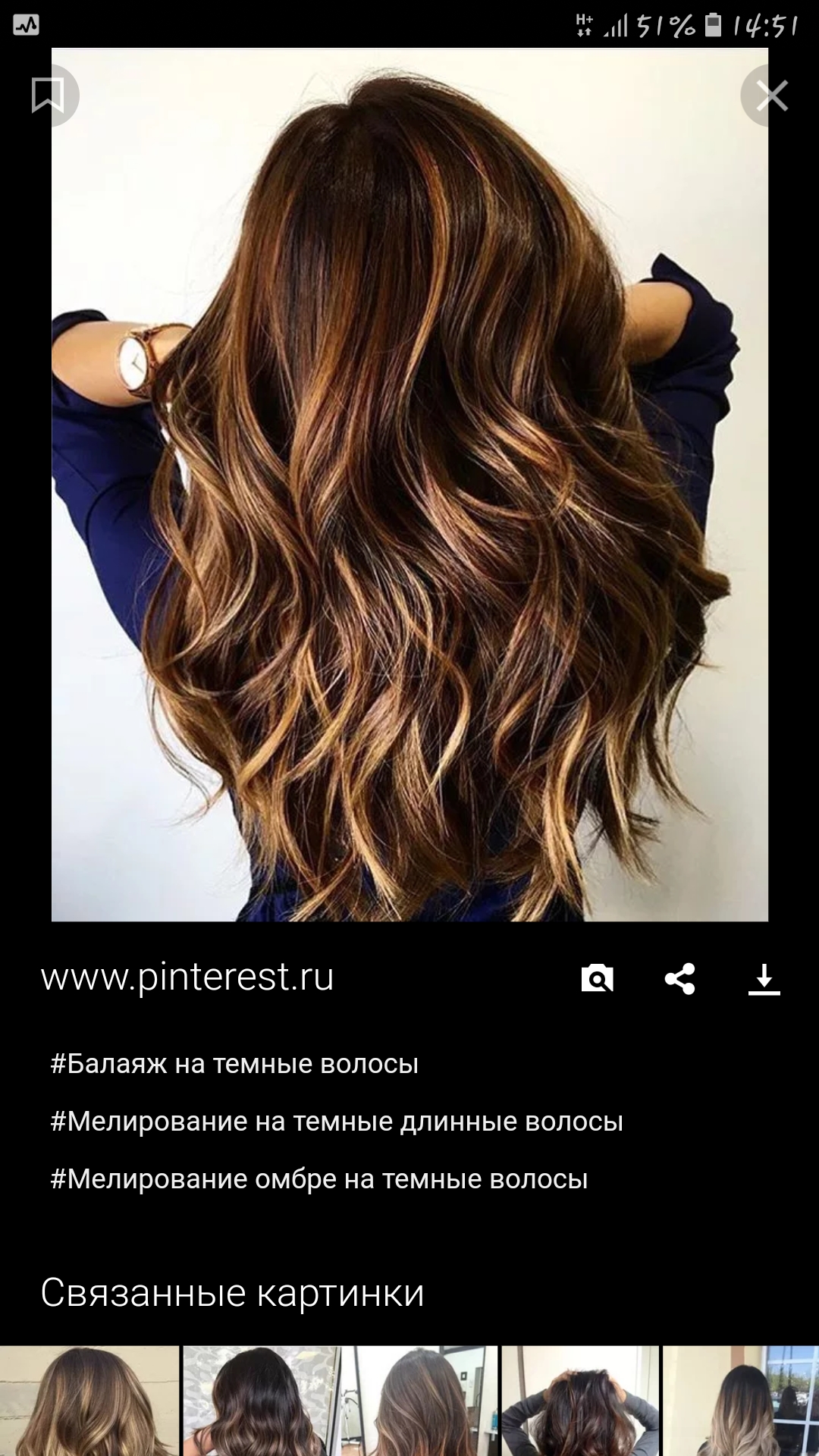Select tag #Мелирование на темные длинные волосы
The width and height of the screenshot is (819, 1456).
pos(337,1122)
